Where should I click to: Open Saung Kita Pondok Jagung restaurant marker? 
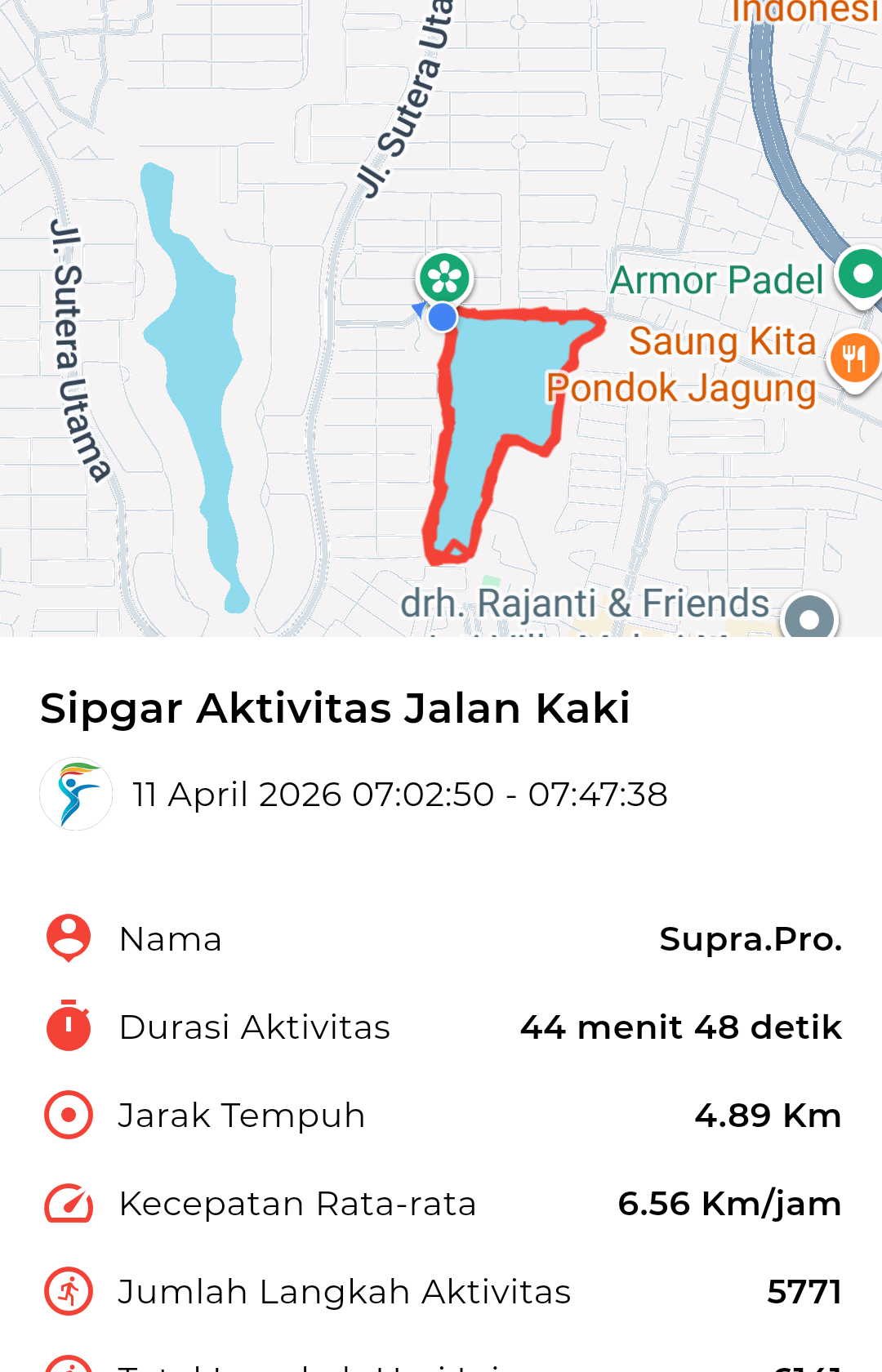click(853, 359)
